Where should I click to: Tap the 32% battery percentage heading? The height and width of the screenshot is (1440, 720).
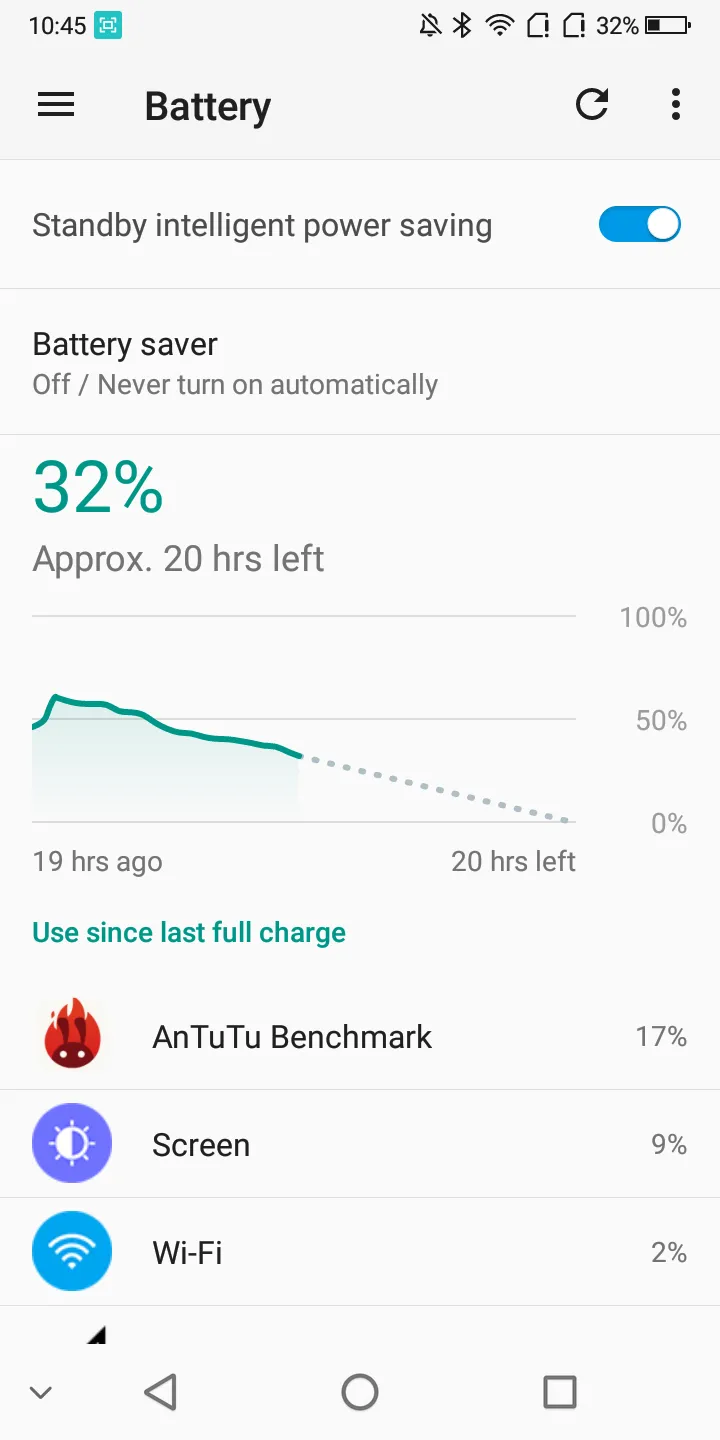[x=97, y=487]
